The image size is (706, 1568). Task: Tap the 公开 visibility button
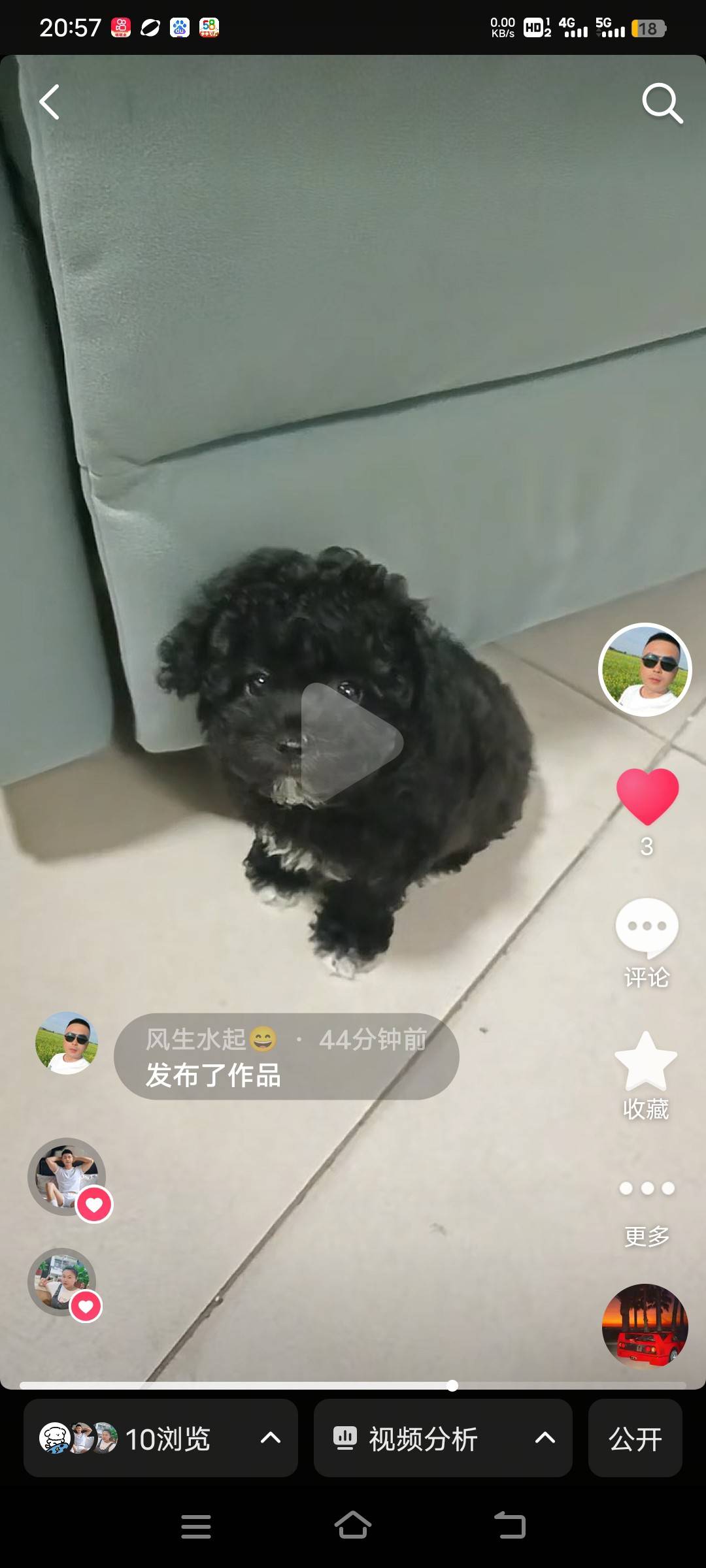point(635,1438)
